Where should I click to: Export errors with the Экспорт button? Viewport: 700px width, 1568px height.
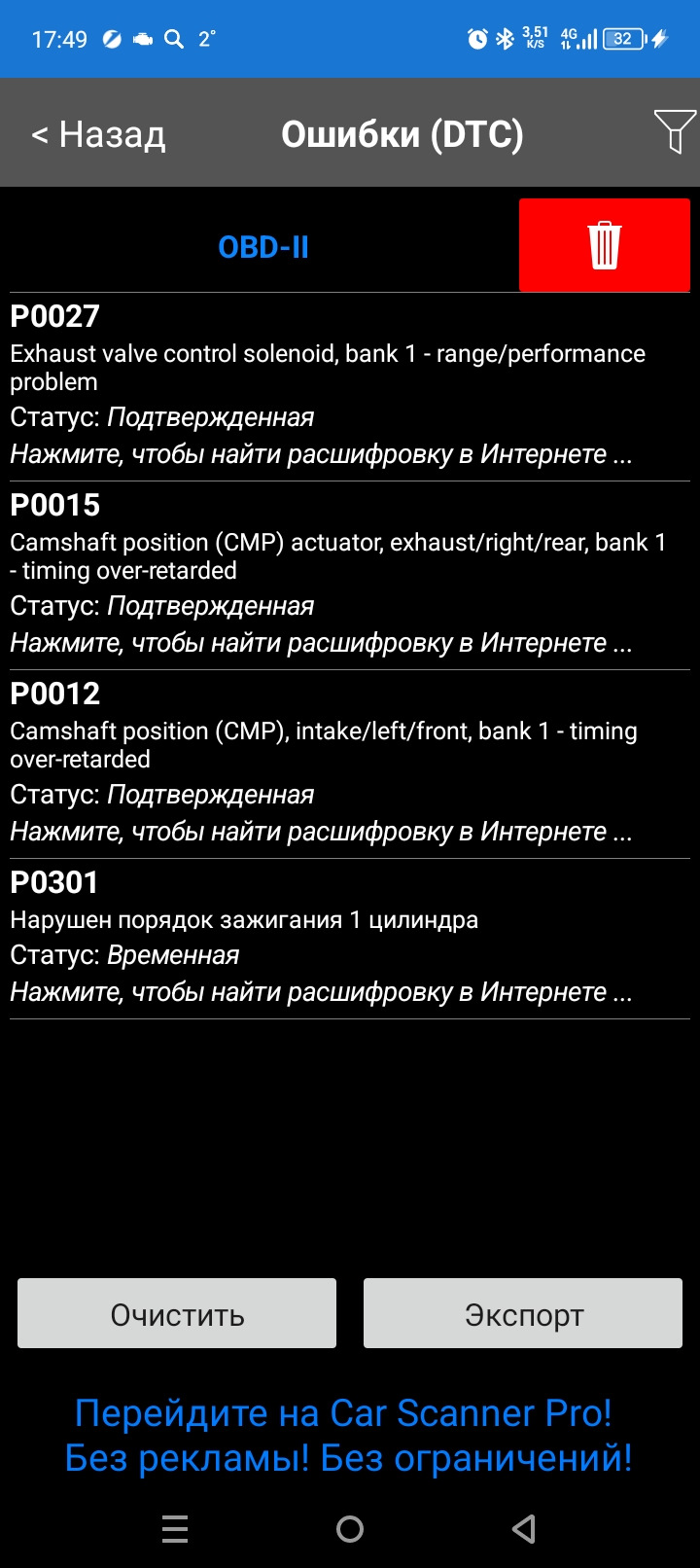coord(523,1313)
